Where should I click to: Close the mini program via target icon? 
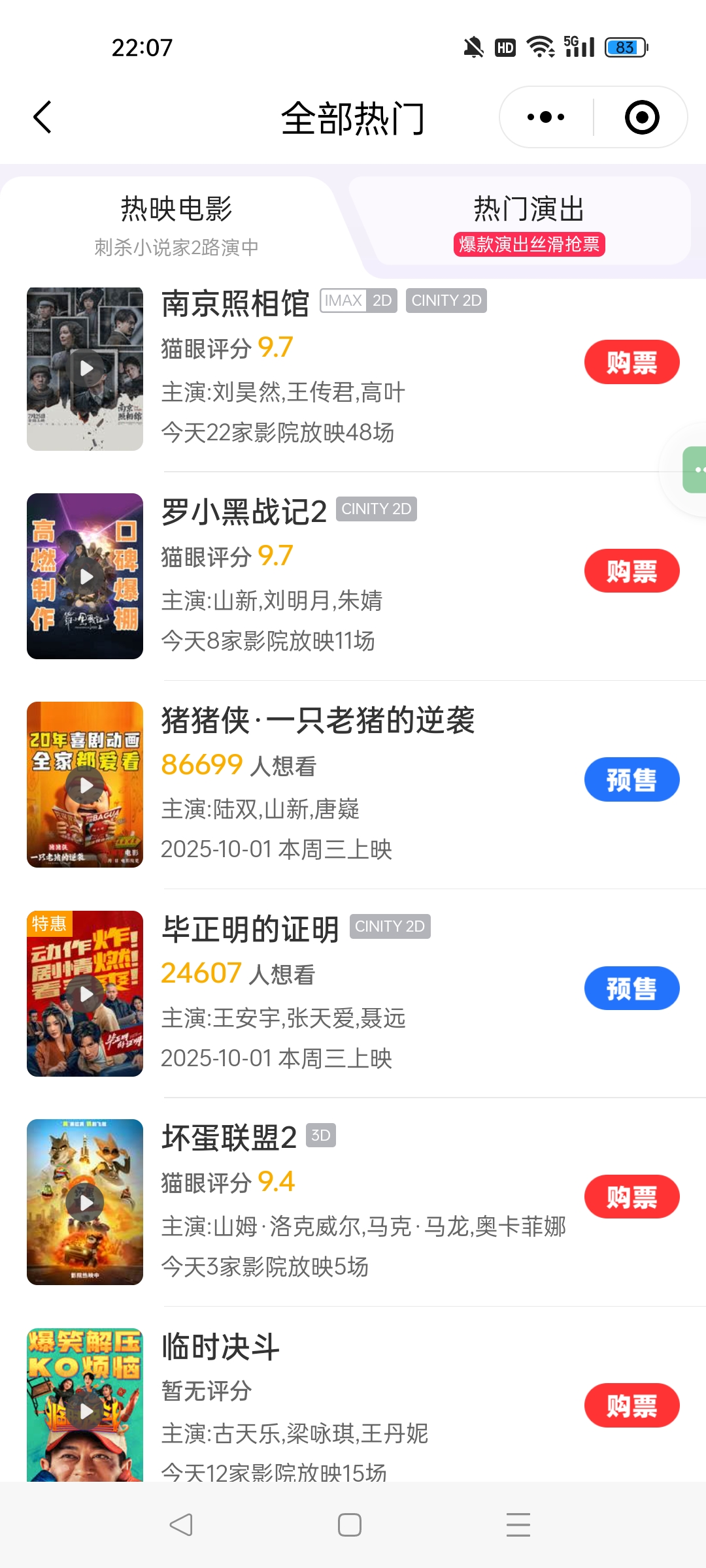pos(641,118)
